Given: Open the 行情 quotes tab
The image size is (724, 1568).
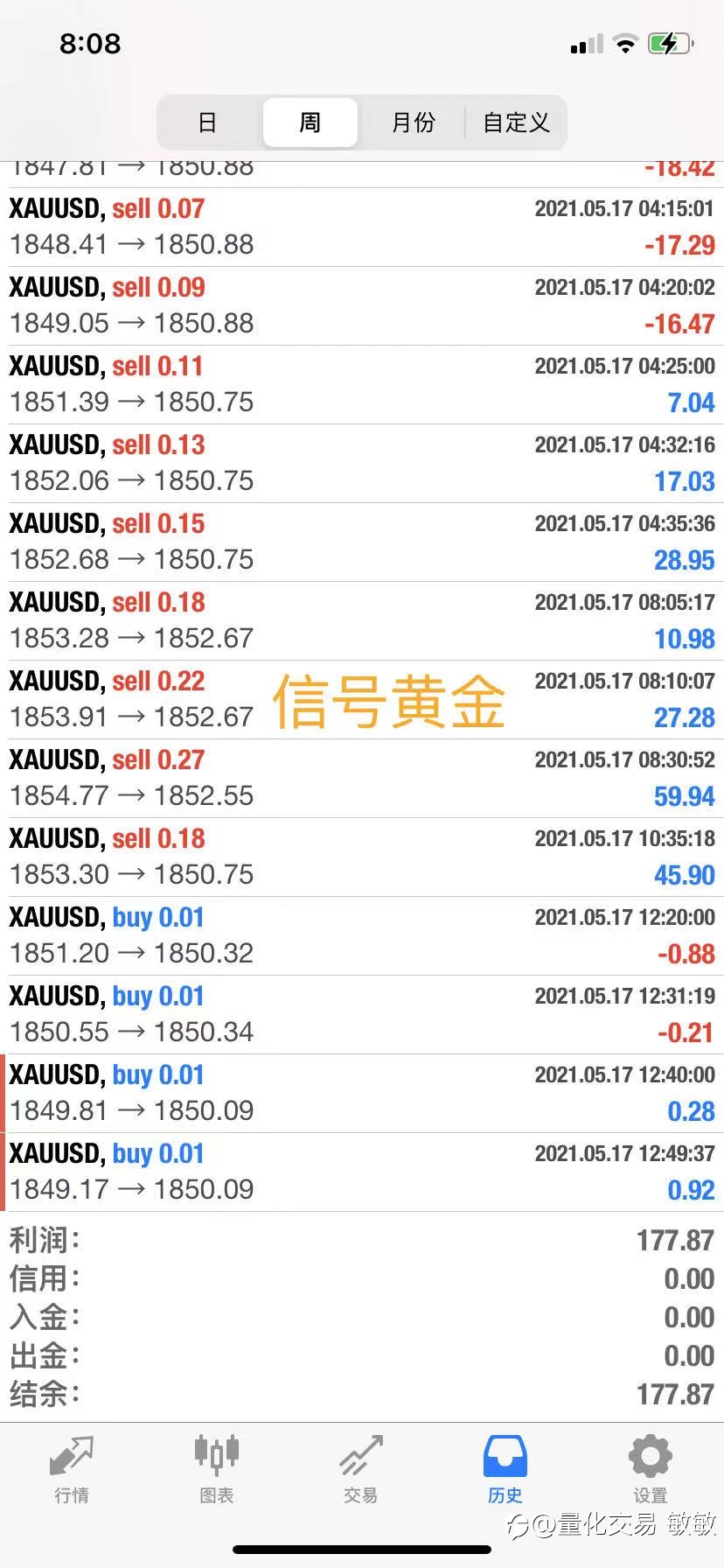Looking at the screenshot, I should (72, 1470).
